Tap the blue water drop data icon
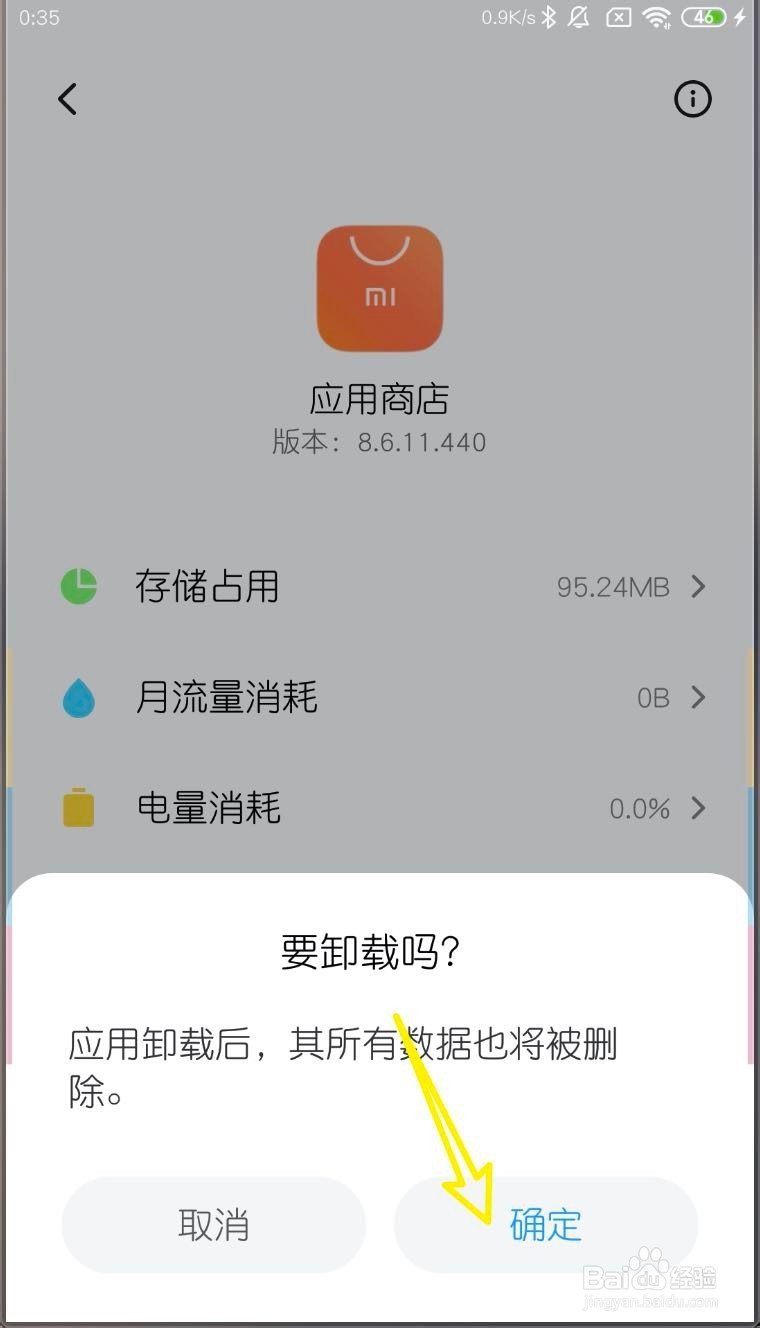This screenshot has height=1328, width=760. click(x=78, y=698)
